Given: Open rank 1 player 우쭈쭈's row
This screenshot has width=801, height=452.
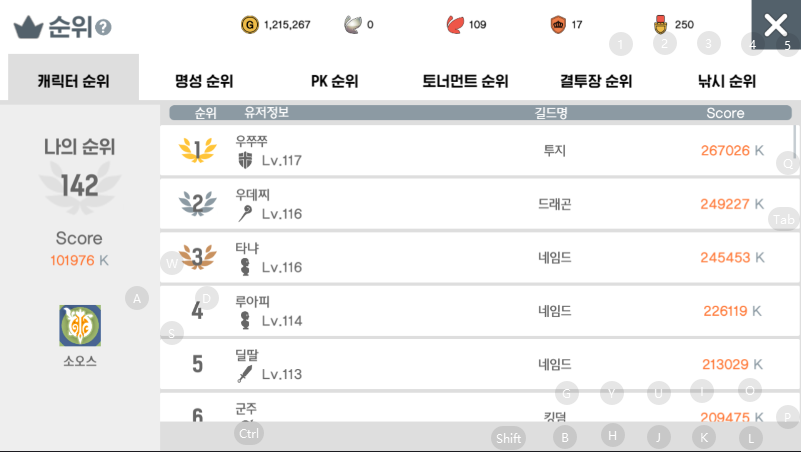Looking at the screenshot, I should [x=475, y=150].
